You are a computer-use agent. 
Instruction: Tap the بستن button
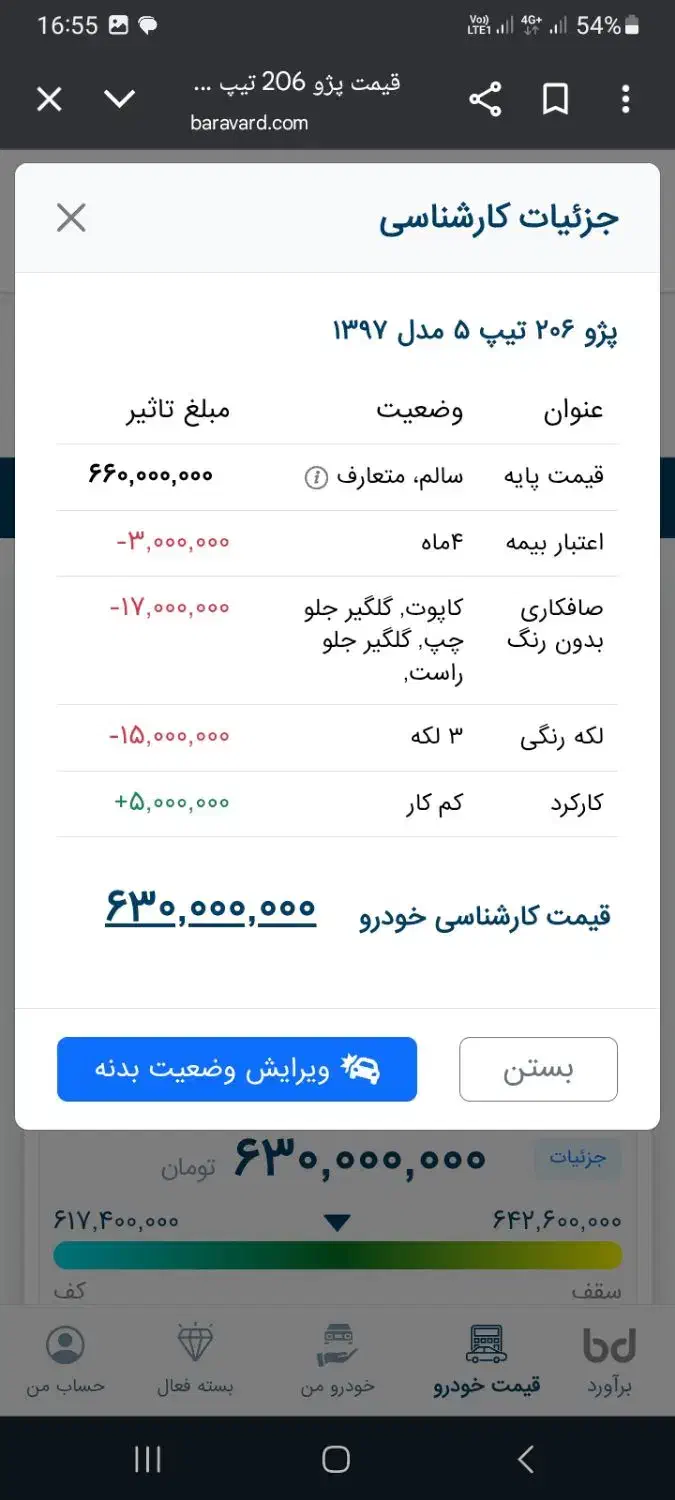(538, 1070)
